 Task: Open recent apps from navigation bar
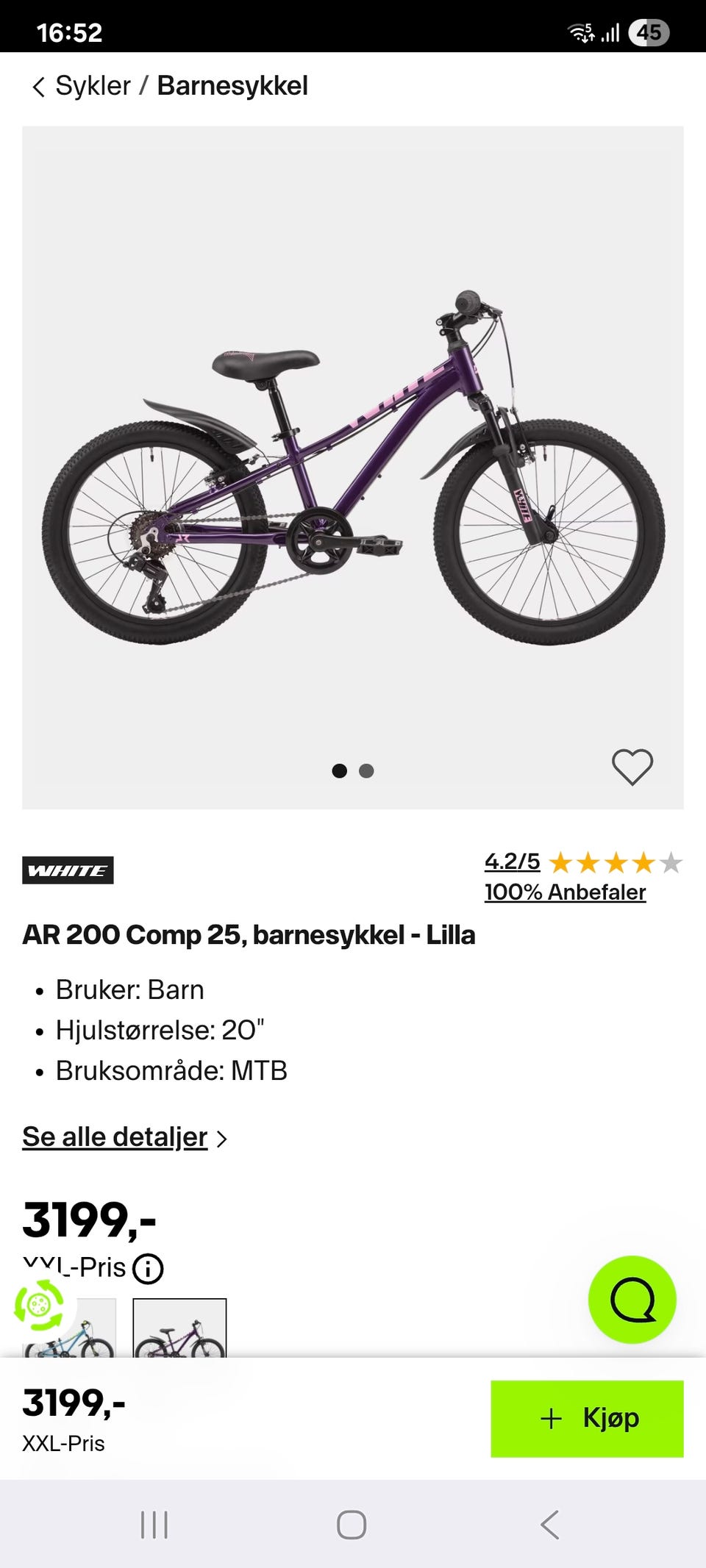[154, 1525]
